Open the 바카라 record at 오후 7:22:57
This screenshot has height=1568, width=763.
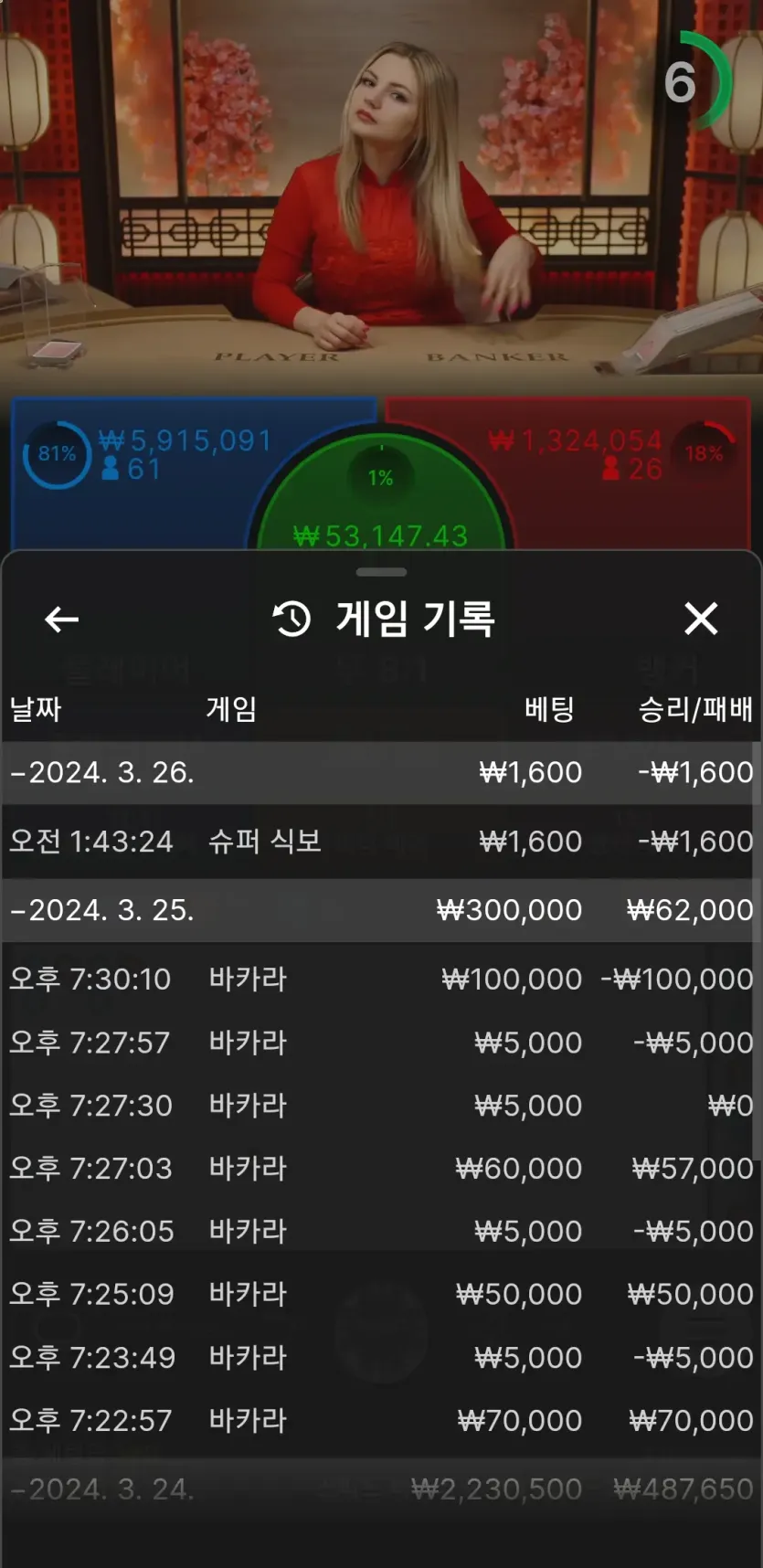(x=381, y=1421)
